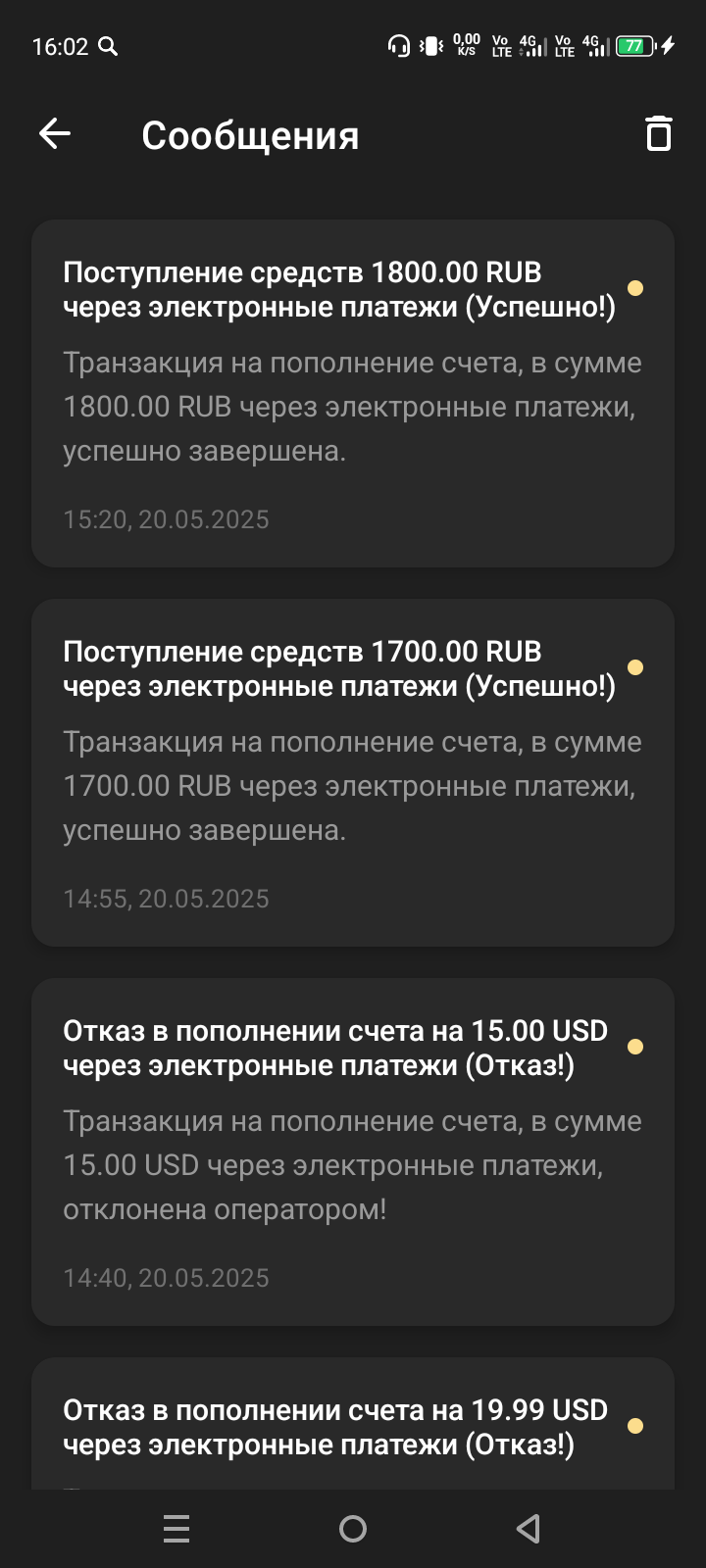Open the 1800.00 RUB deposit message
This screenshot has height=1568, width=706.
point(352,393)
